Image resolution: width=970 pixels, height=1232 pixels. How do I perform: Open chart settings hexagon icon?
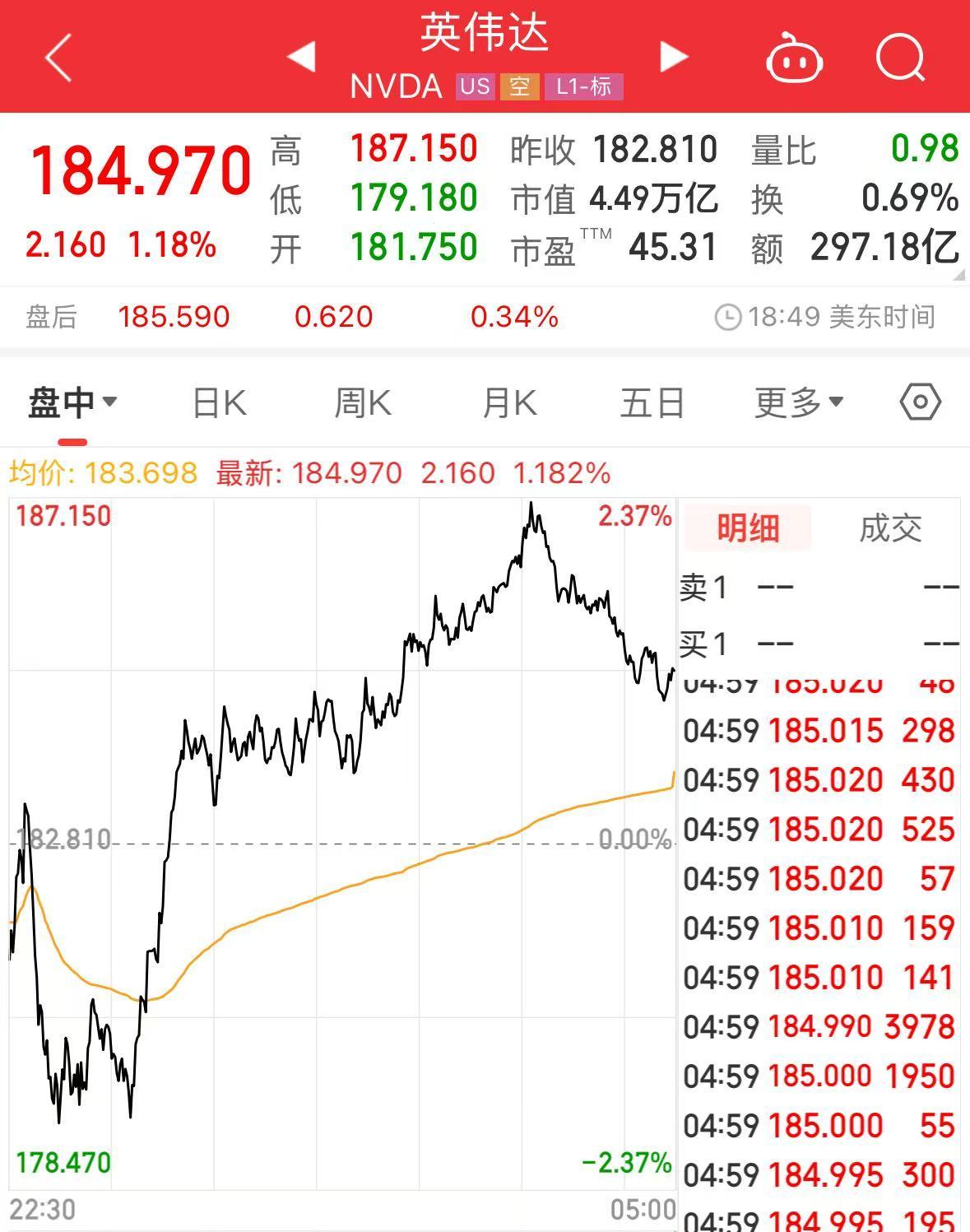click(920, 402)
